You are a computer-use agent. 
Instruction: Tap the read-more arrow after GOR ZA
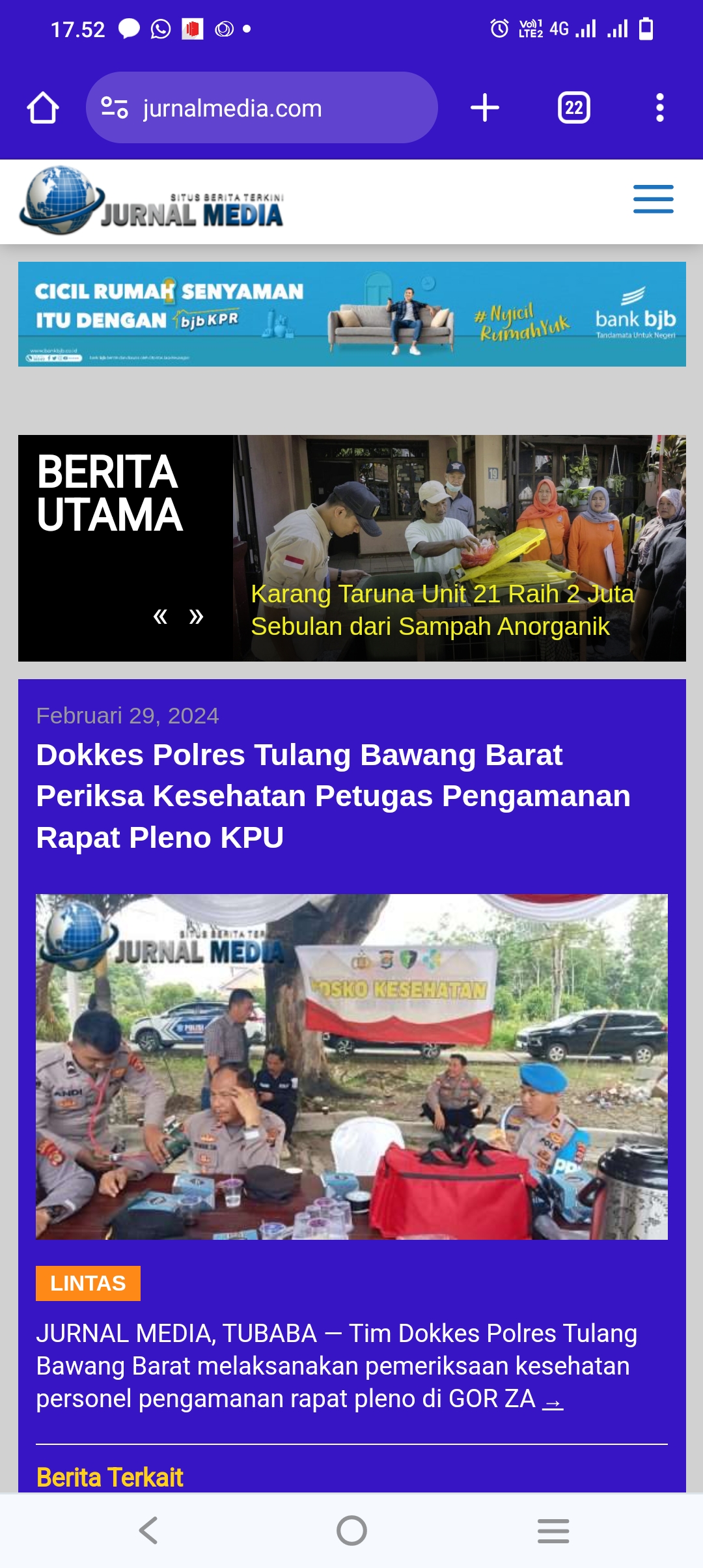(x=553, y=1400)
